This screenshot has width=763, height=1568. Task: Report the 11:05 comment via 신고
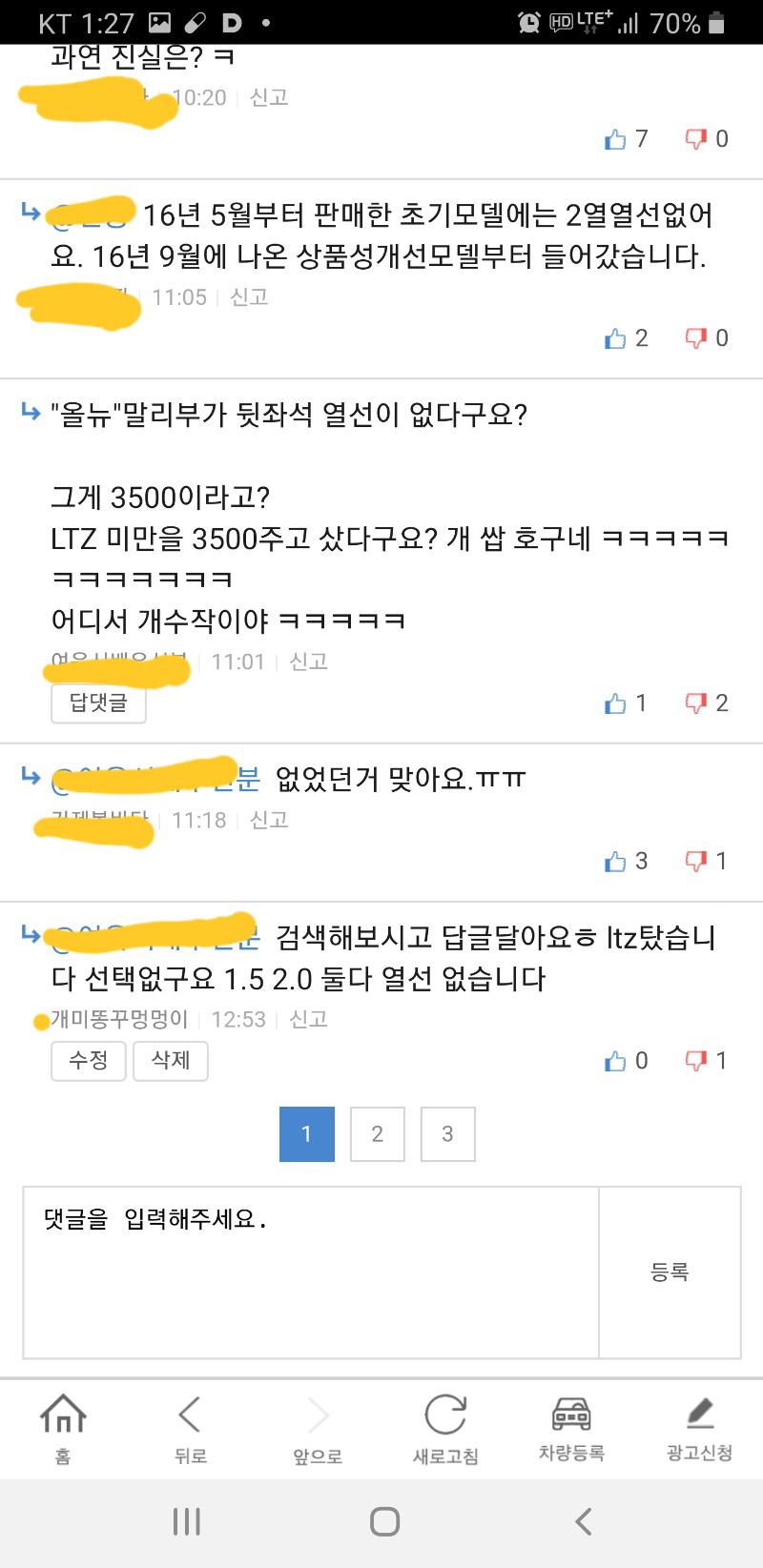249,297
